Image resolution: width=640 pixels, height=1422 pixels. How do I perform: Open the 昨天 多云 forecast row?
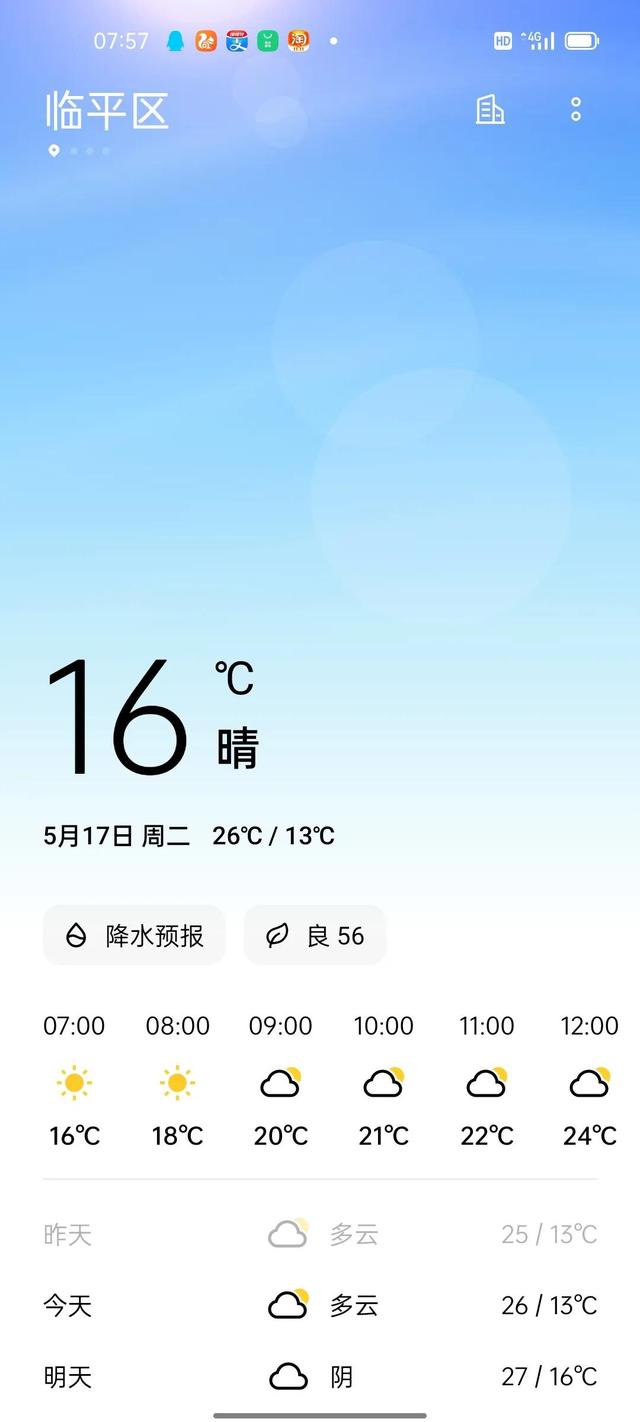(x=320, y=1234)
